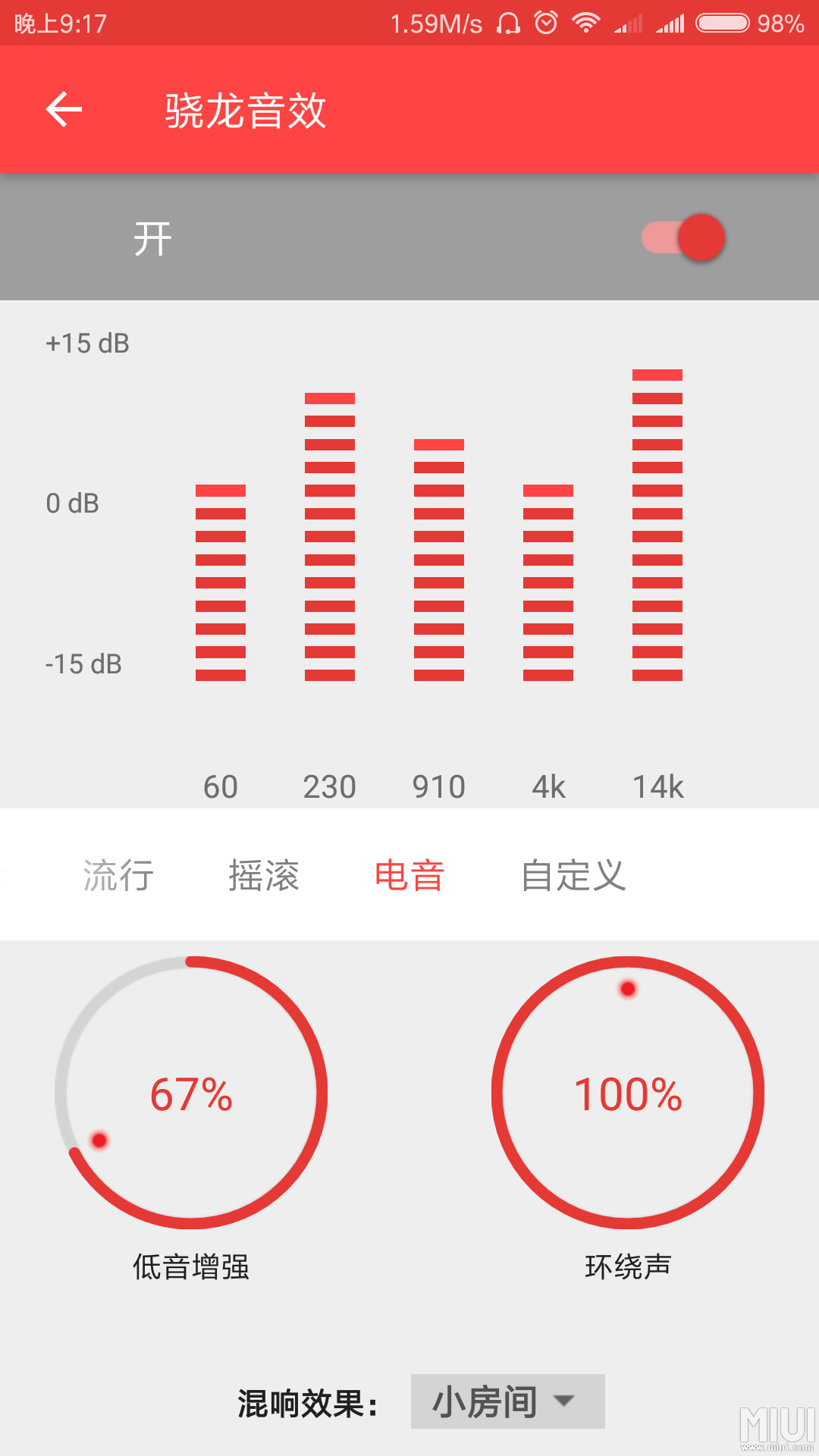Click the back arrow to exit 骁龙音效
819x1456 pixels.
click(x=64, y=109)
